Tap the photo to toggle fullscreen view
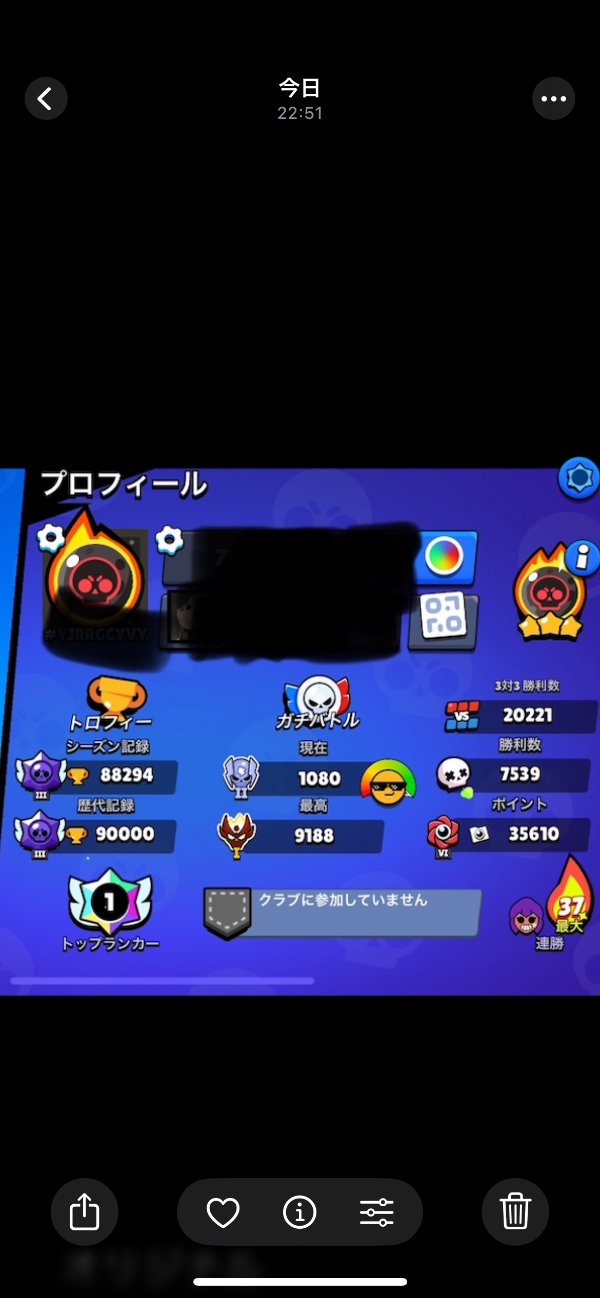Viewport: 600px width, 1298px height. coord(300,730)
